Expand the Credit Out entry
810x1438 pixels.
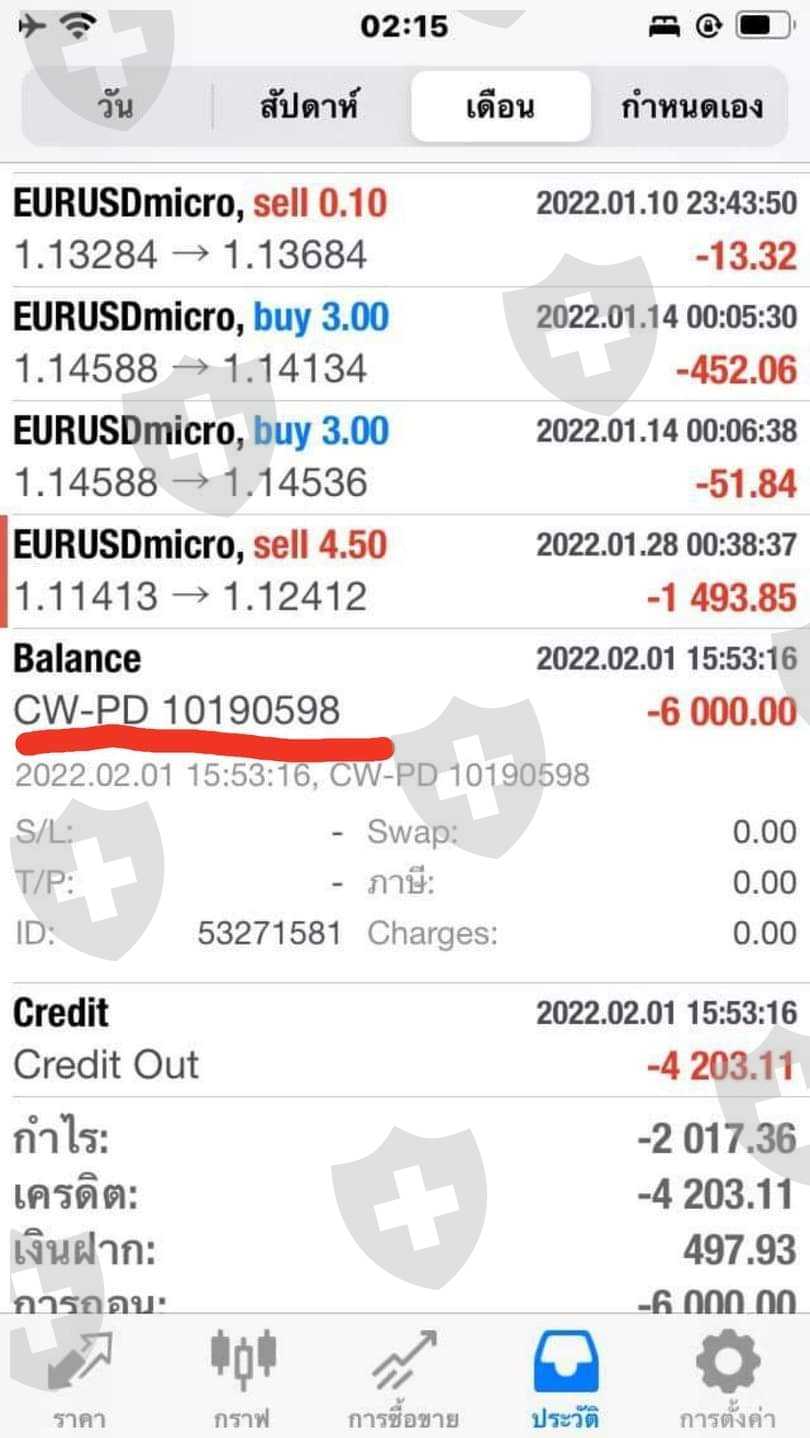404,1039
